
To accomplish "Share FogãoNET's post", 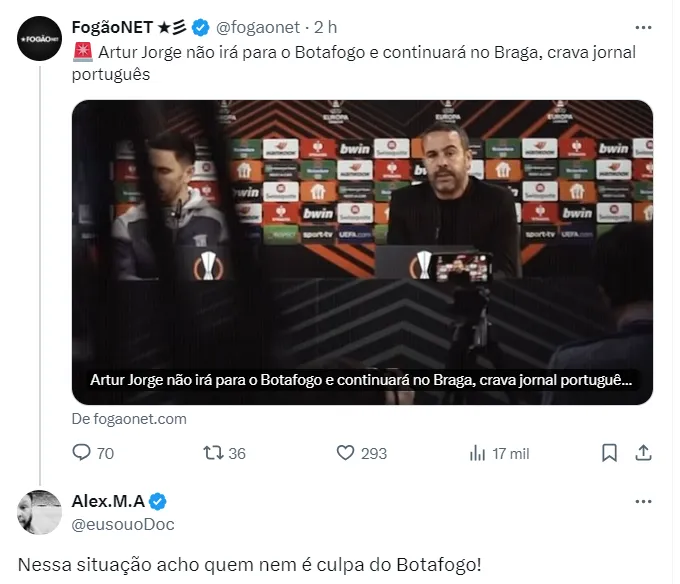I will coord(644,453).
